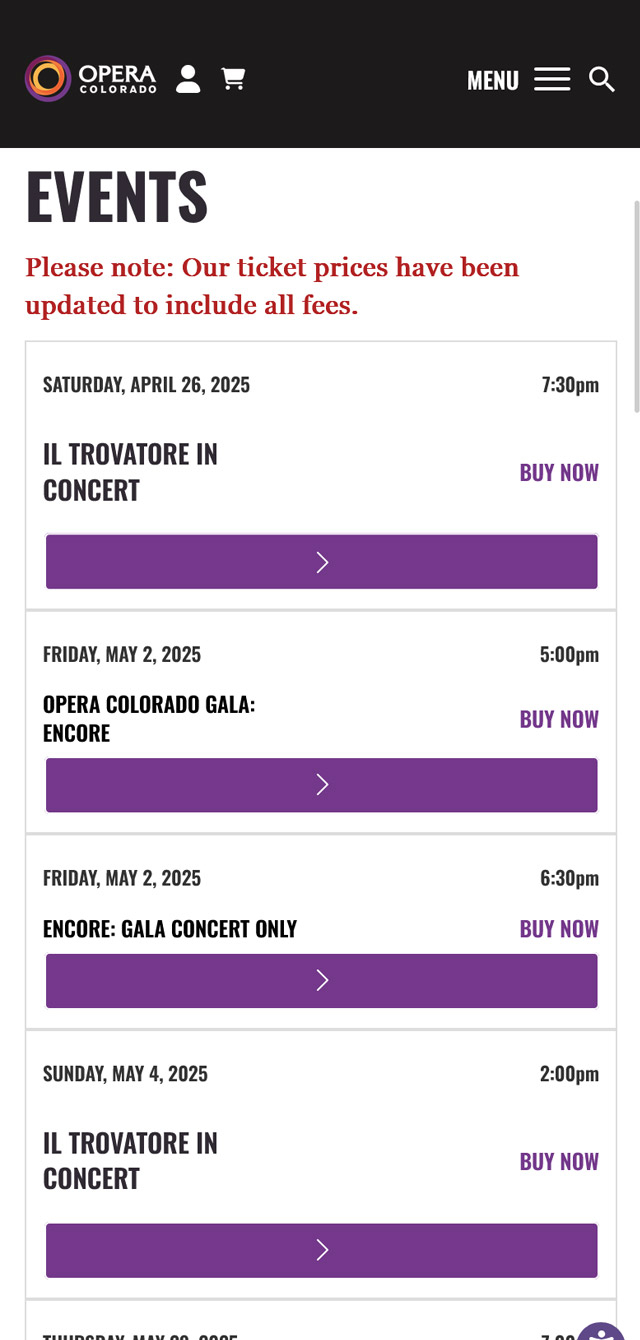Open the Opera Colorado home logo

[x=91, y=79]
